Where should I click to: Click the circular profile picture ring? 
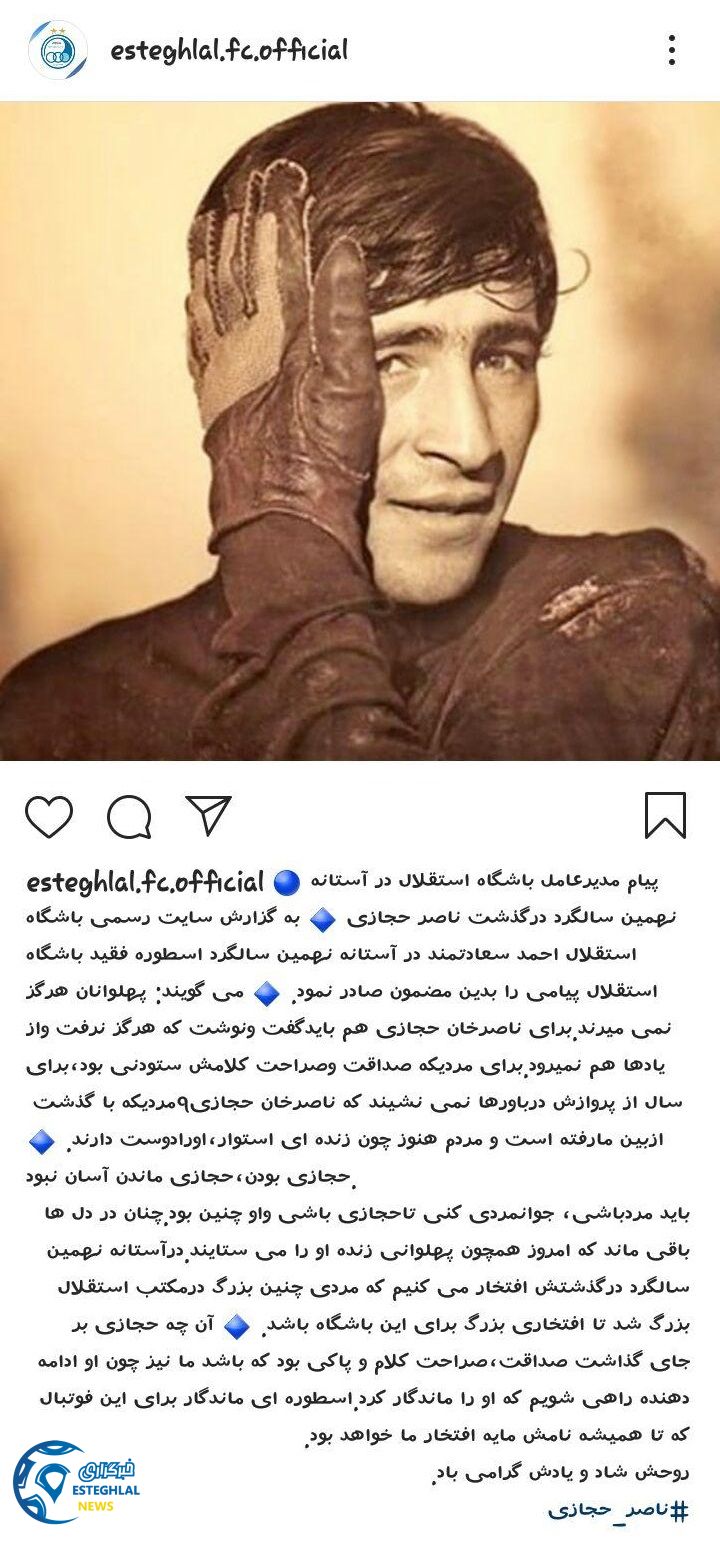click(56, 46)
